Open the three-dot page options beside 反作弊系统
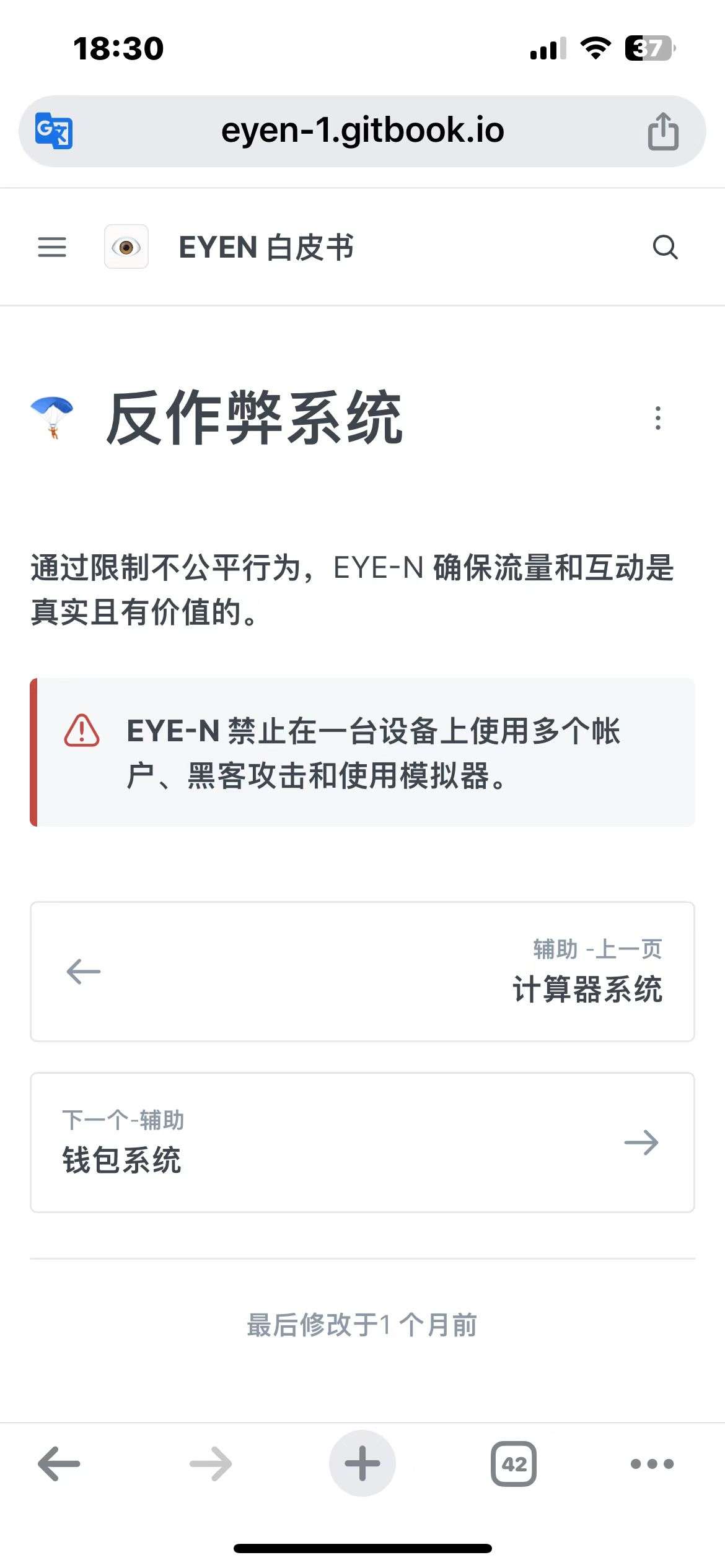 pyautogui.click(x=658, y=419)
